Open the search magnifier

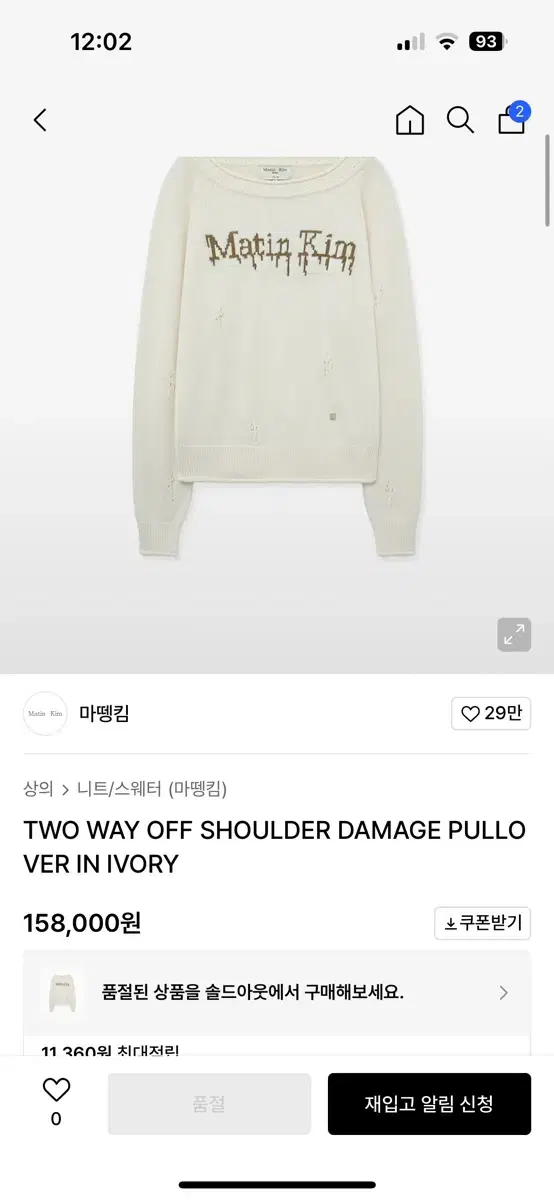tap(460, 121)
